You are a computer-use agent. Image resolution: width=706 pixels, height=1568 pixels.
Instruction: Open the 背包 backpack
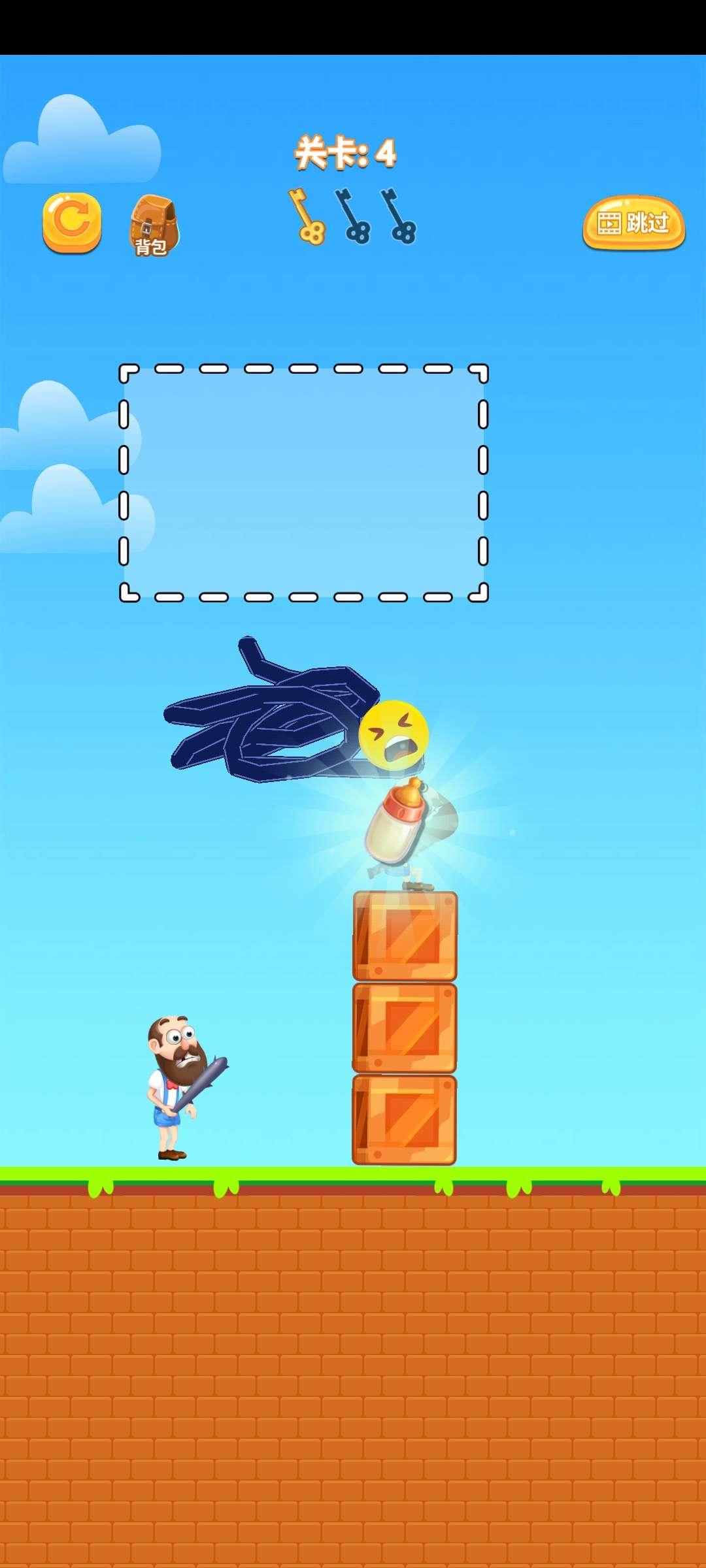(153, 225)
